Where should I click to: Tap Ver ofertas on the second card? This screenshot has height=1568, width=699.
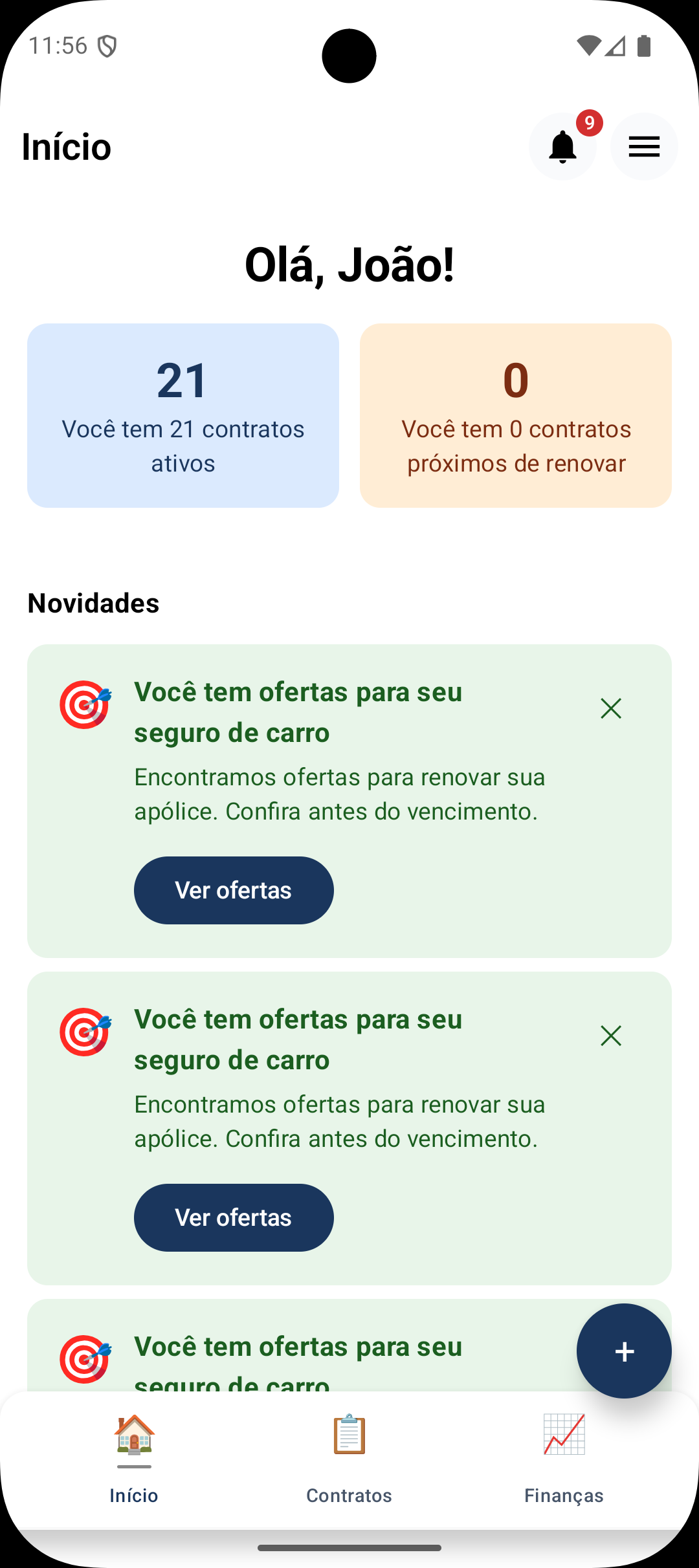tap(234, 1217)
